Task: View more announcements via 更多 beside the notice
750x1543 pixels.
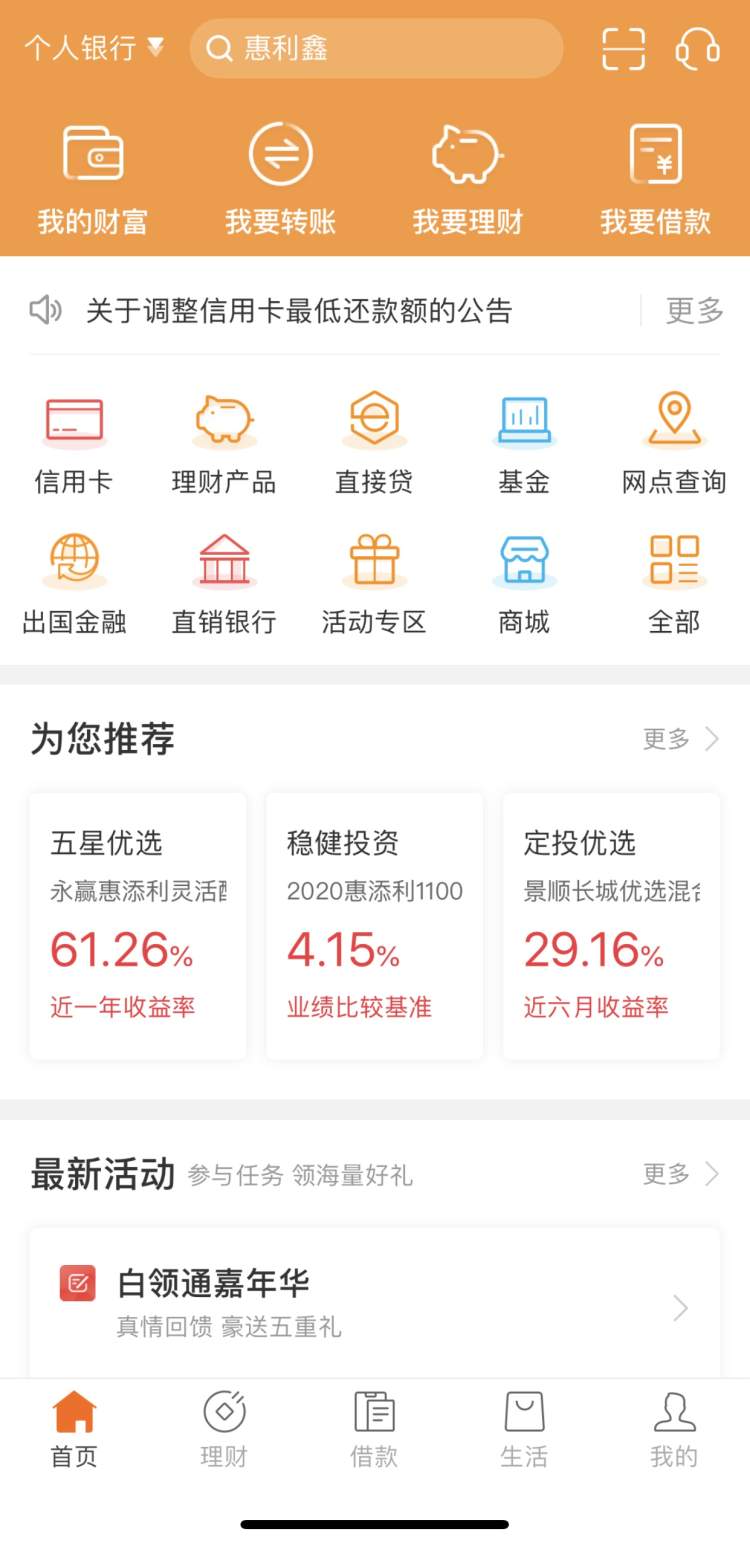Action: [x=694, y=311]
